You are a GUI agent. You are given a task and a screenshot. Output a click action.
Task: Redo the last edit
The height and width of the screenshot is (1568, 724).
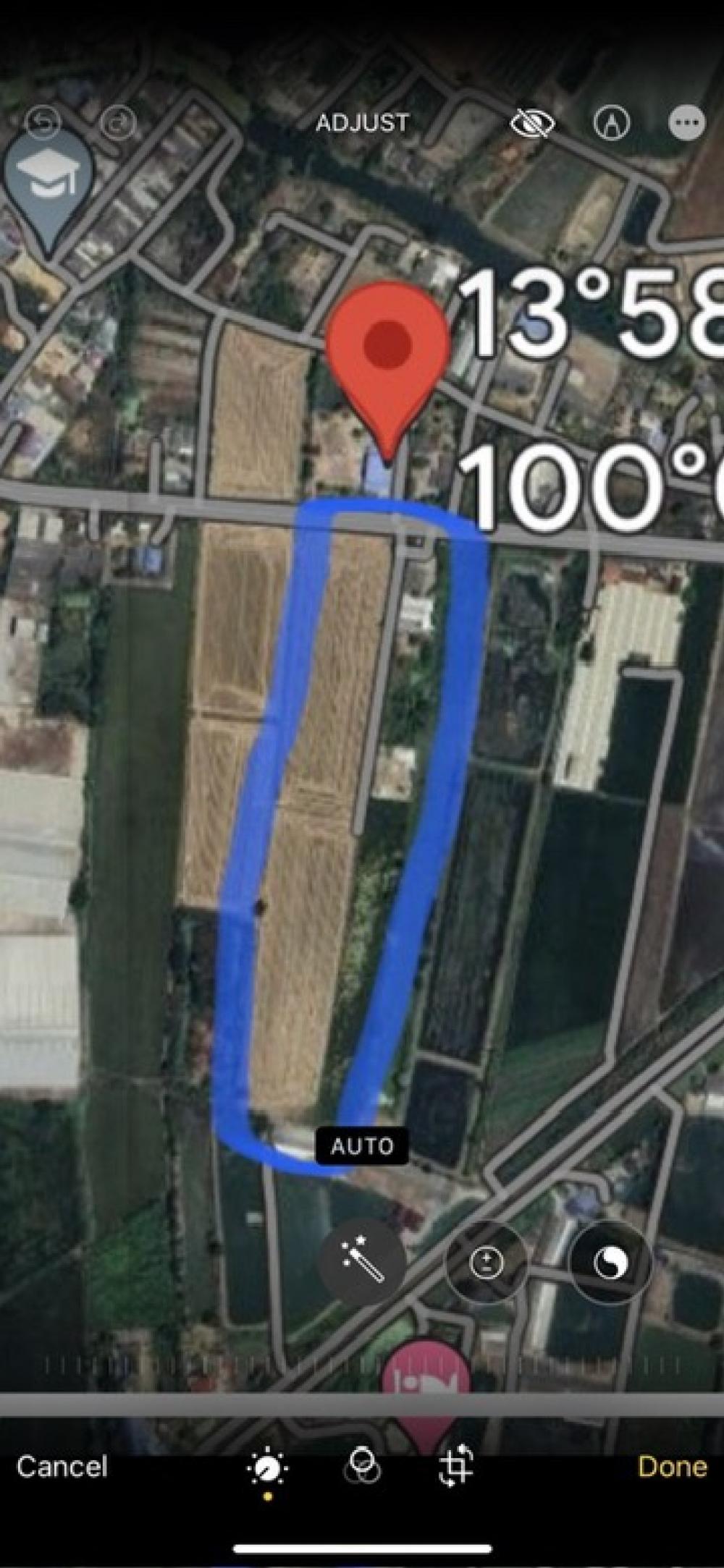(118, 124)
